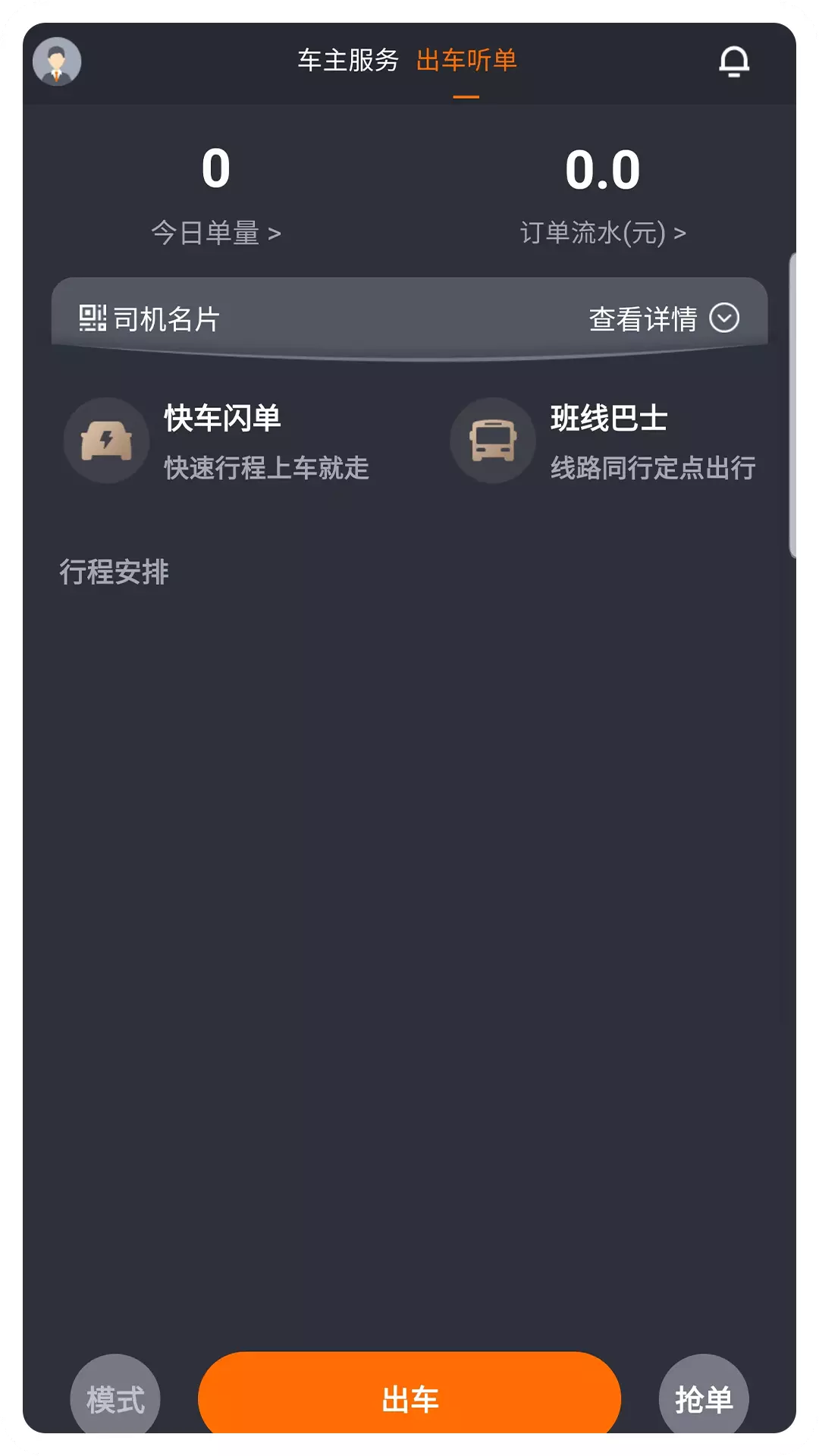Viewport: 819px width, 1456px height.
Task: Open 快车闪单 service
Action: 216,441
